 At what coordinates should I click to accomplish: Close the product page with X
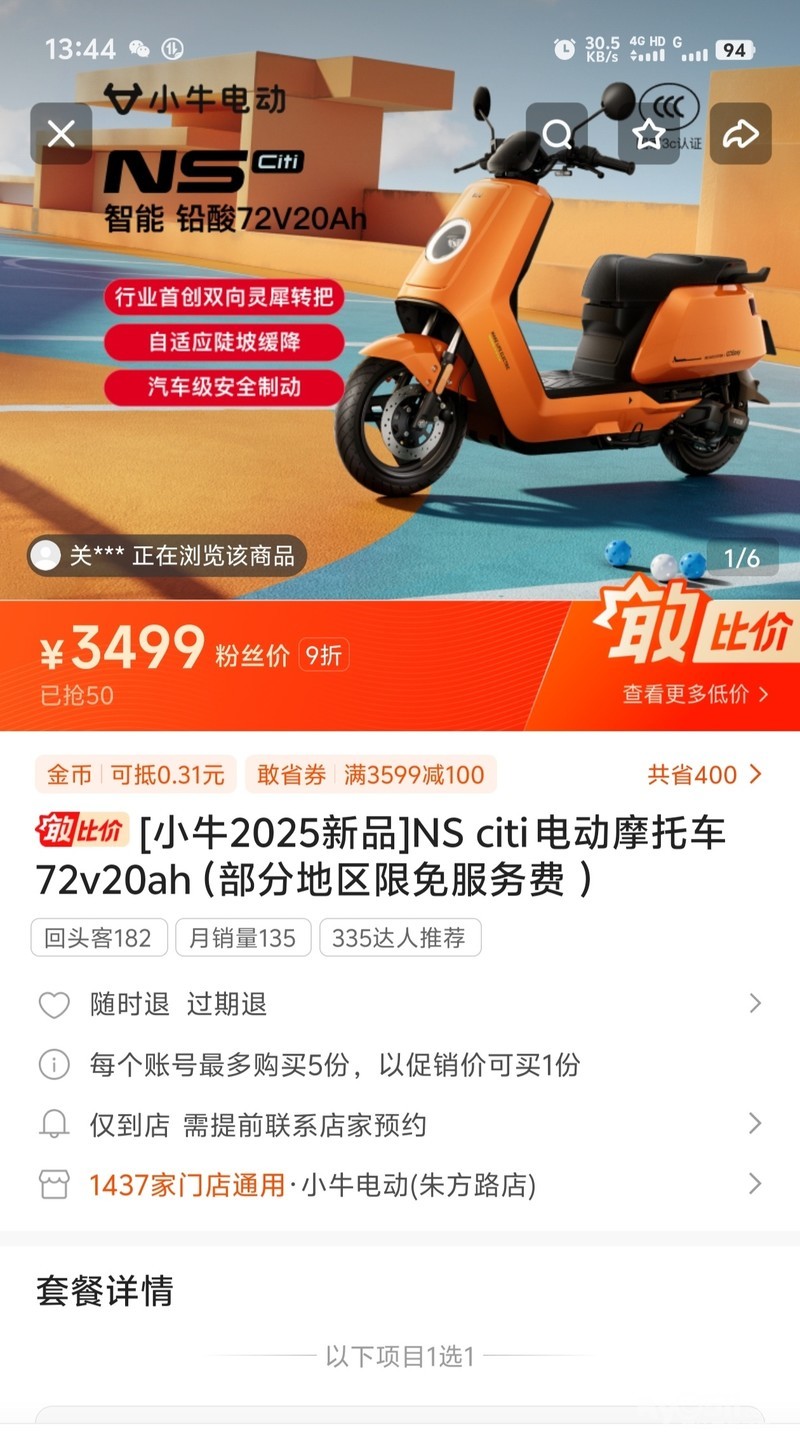pos(61,134)
